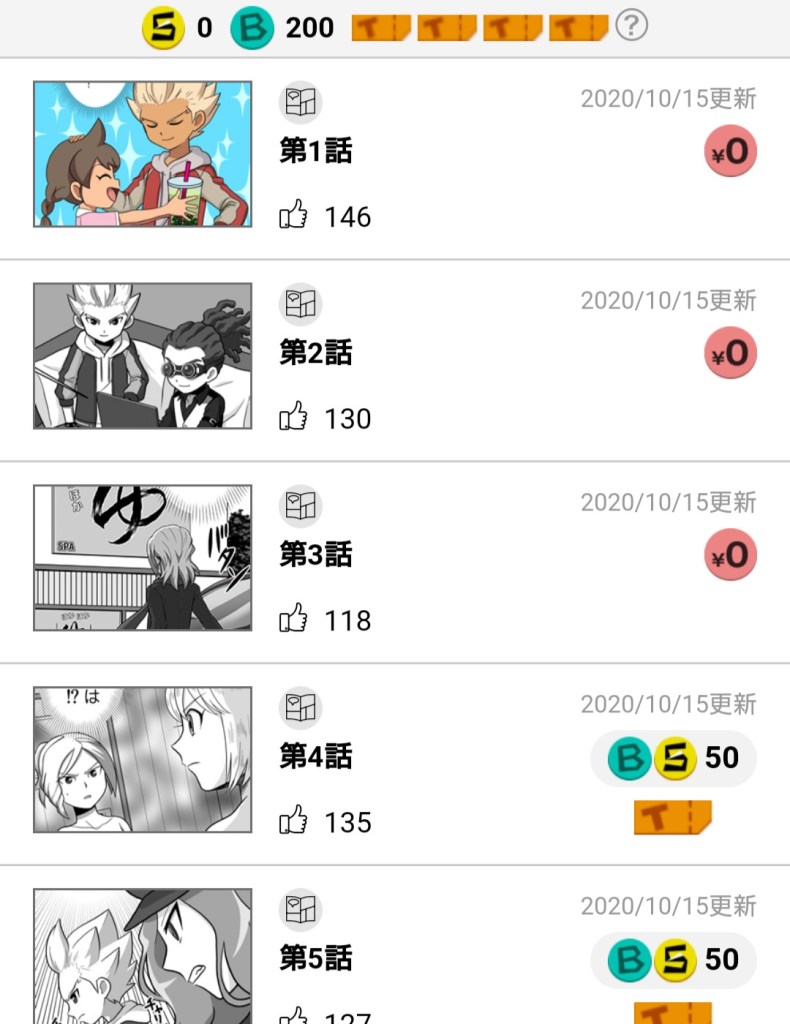Open episode 第5話
The height and width of the screenshot is (1024, 790).
[316, 959]
